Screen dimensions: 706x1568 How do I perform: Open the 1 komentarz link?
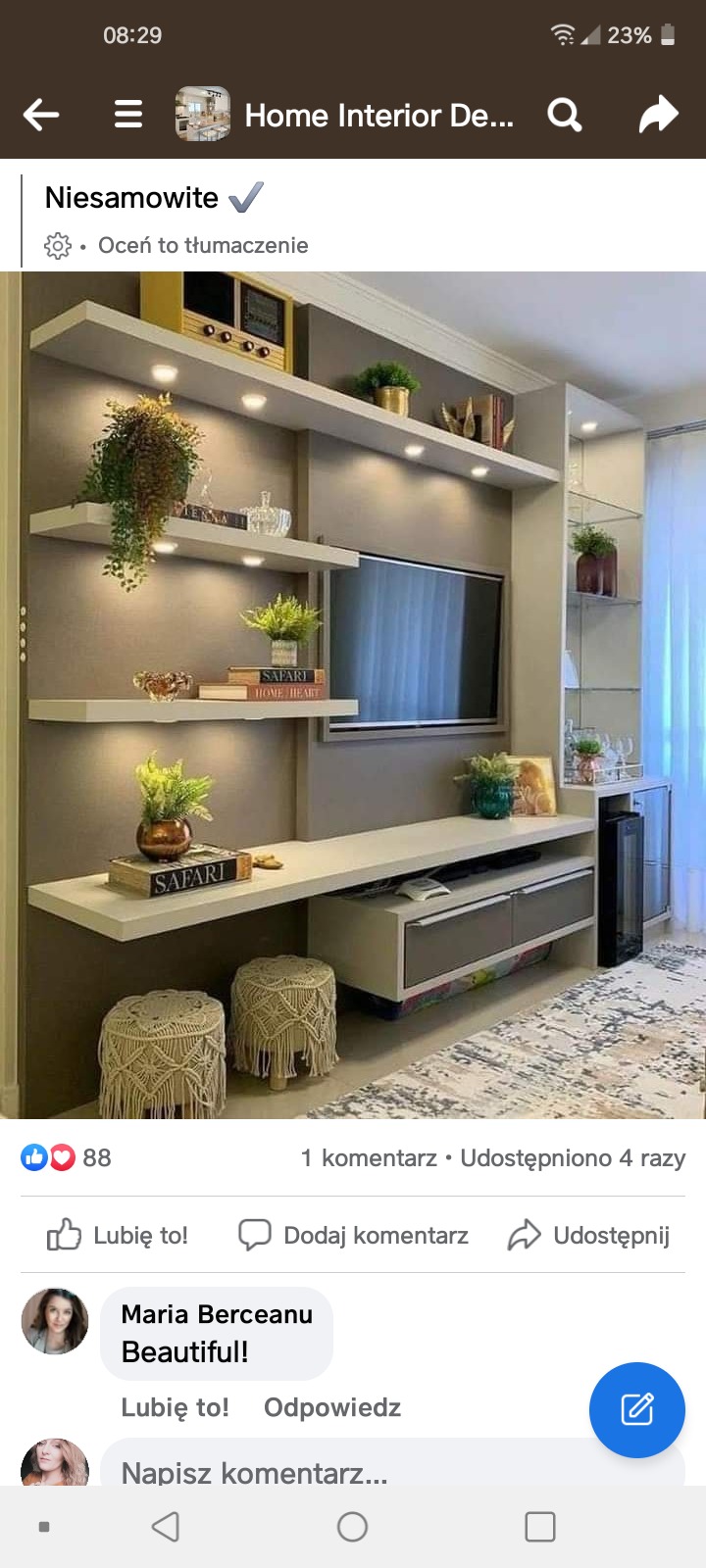[369, 1157]
